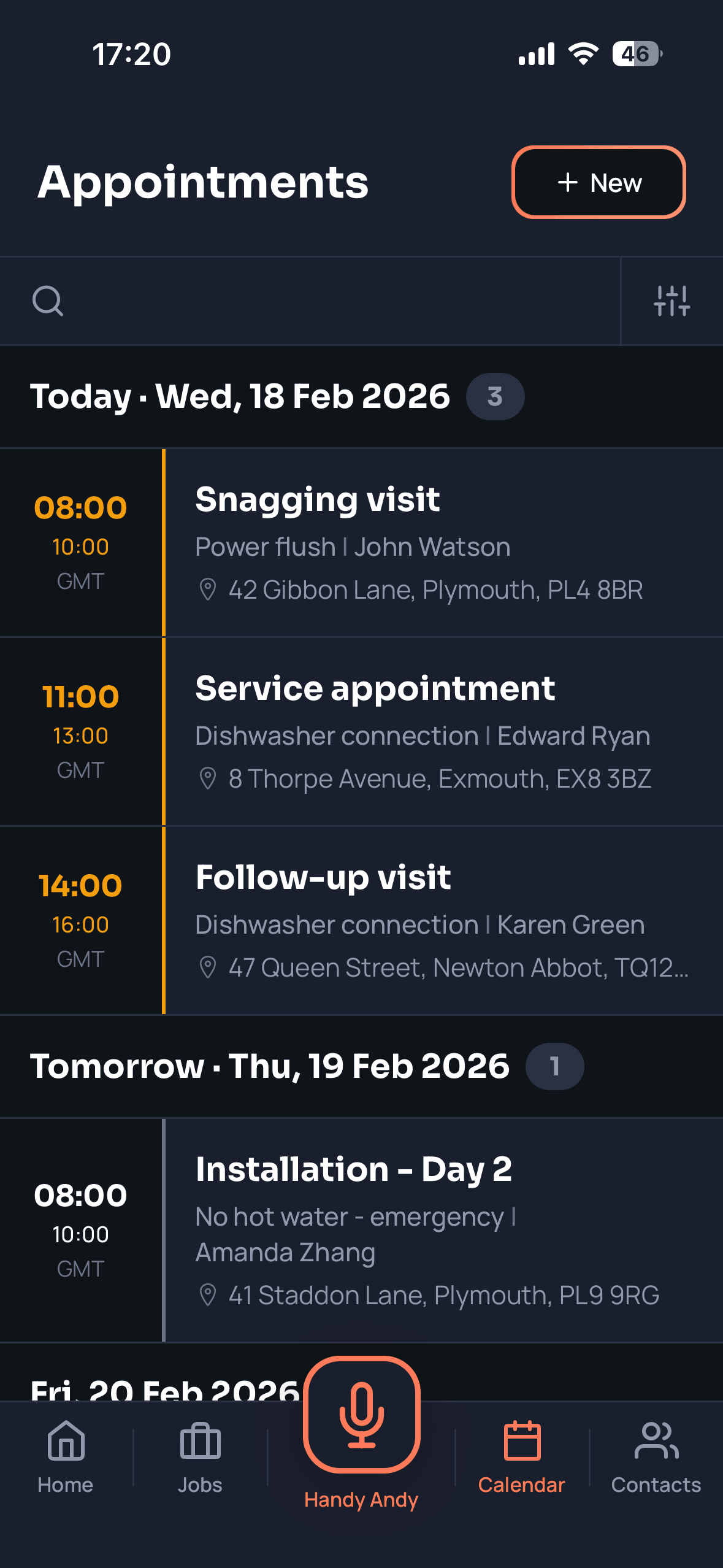The image size is (723, 1568).
Task: Tap the location pin for Edward Ryan's appointment
Action: coord(209,778)
